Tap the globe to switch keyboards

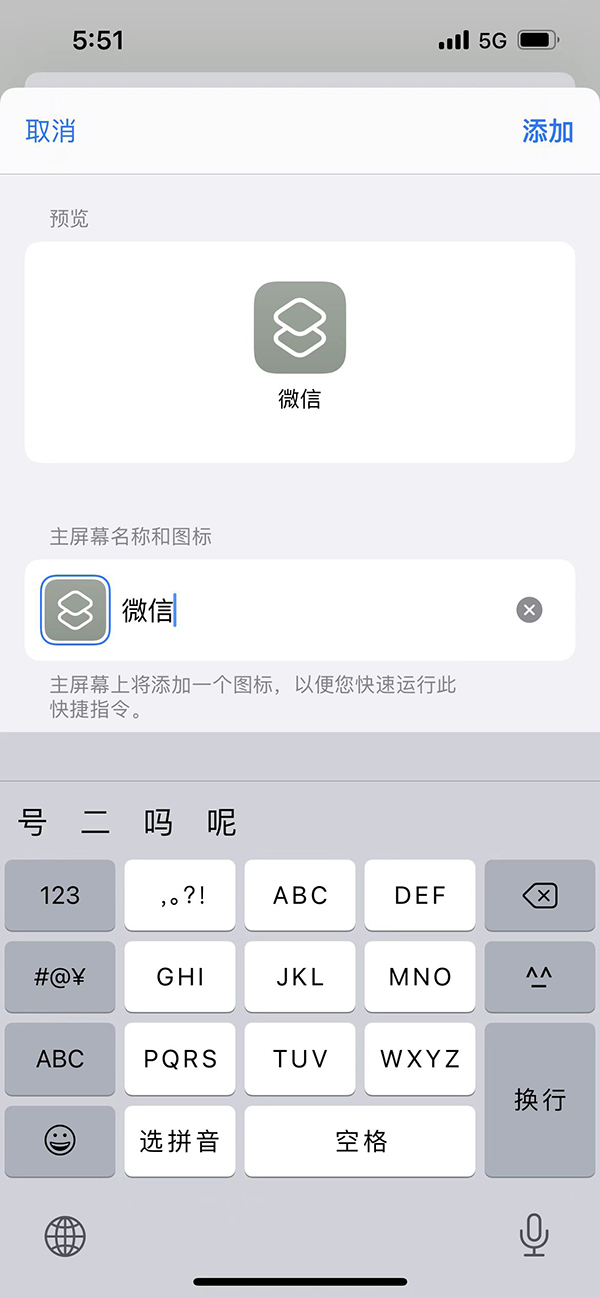[65, 1236]
